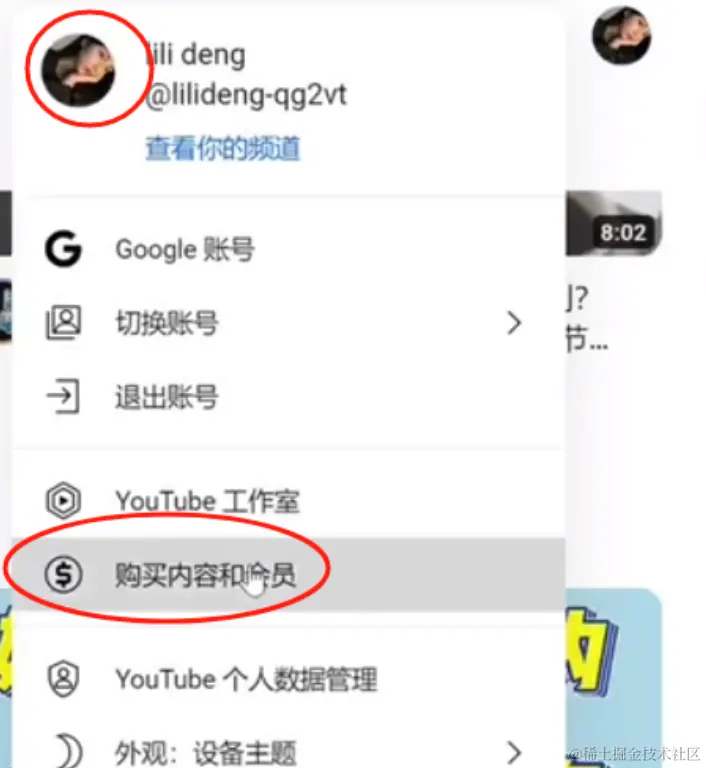This screenshot has height=768, width=706.
Task: Open the video thumbnail marked 8:02
Action: pyautogui.click(x=615, y=224)
